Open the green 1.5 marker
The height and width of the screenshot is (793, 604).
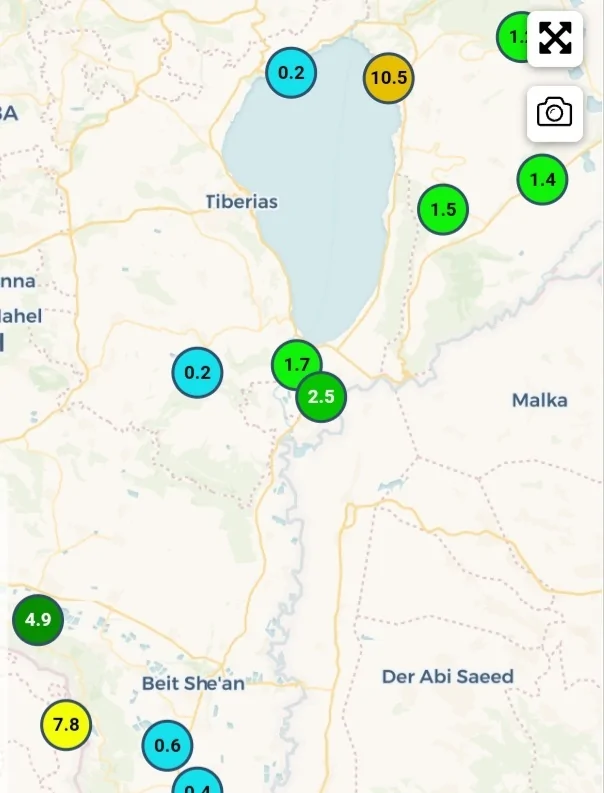pyautogui.click(x=443, y=210)
